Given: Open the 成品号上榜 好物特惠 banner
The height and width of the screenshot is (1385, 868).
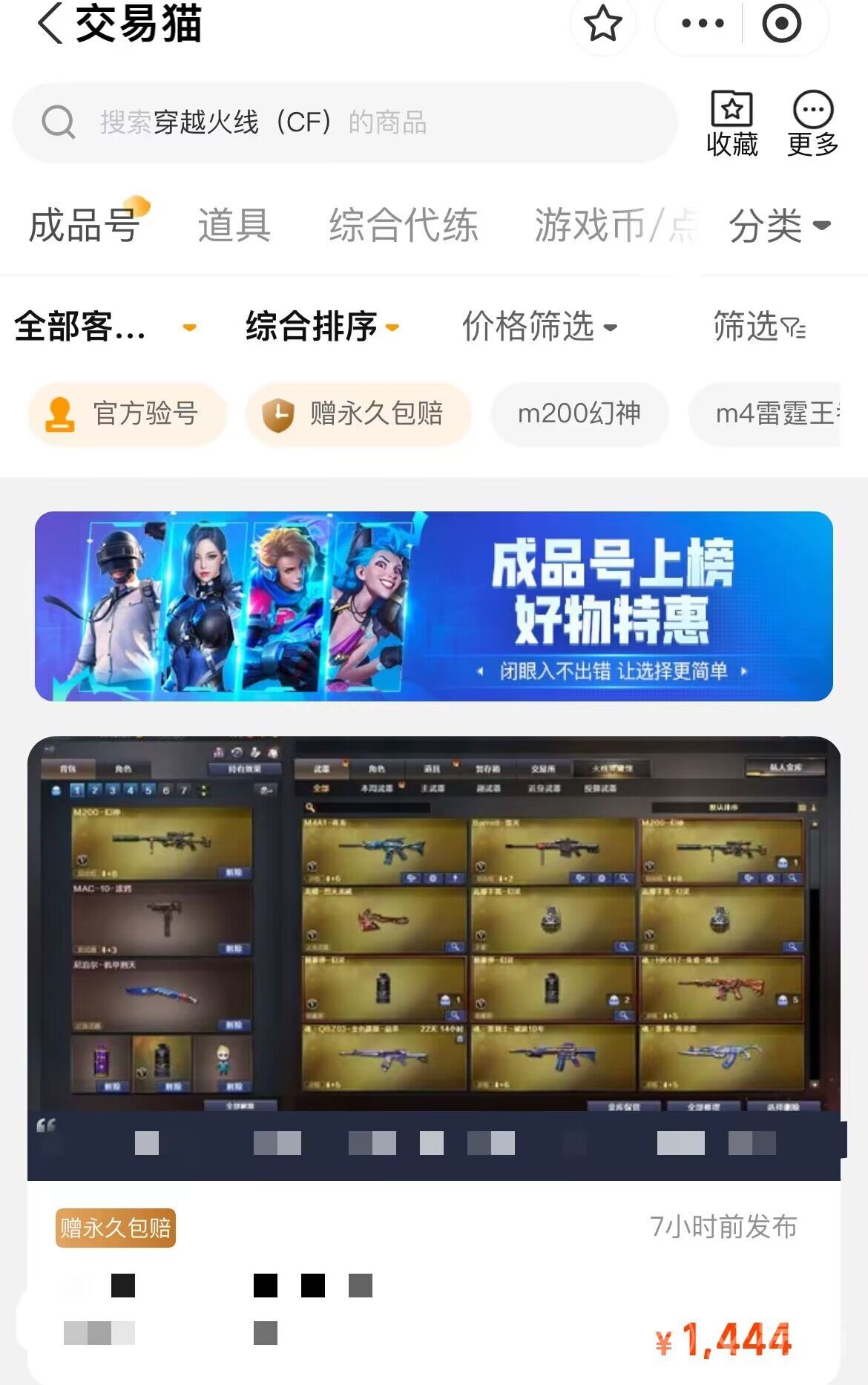Looking at the screenshot, I should click(x=434, y=606).
